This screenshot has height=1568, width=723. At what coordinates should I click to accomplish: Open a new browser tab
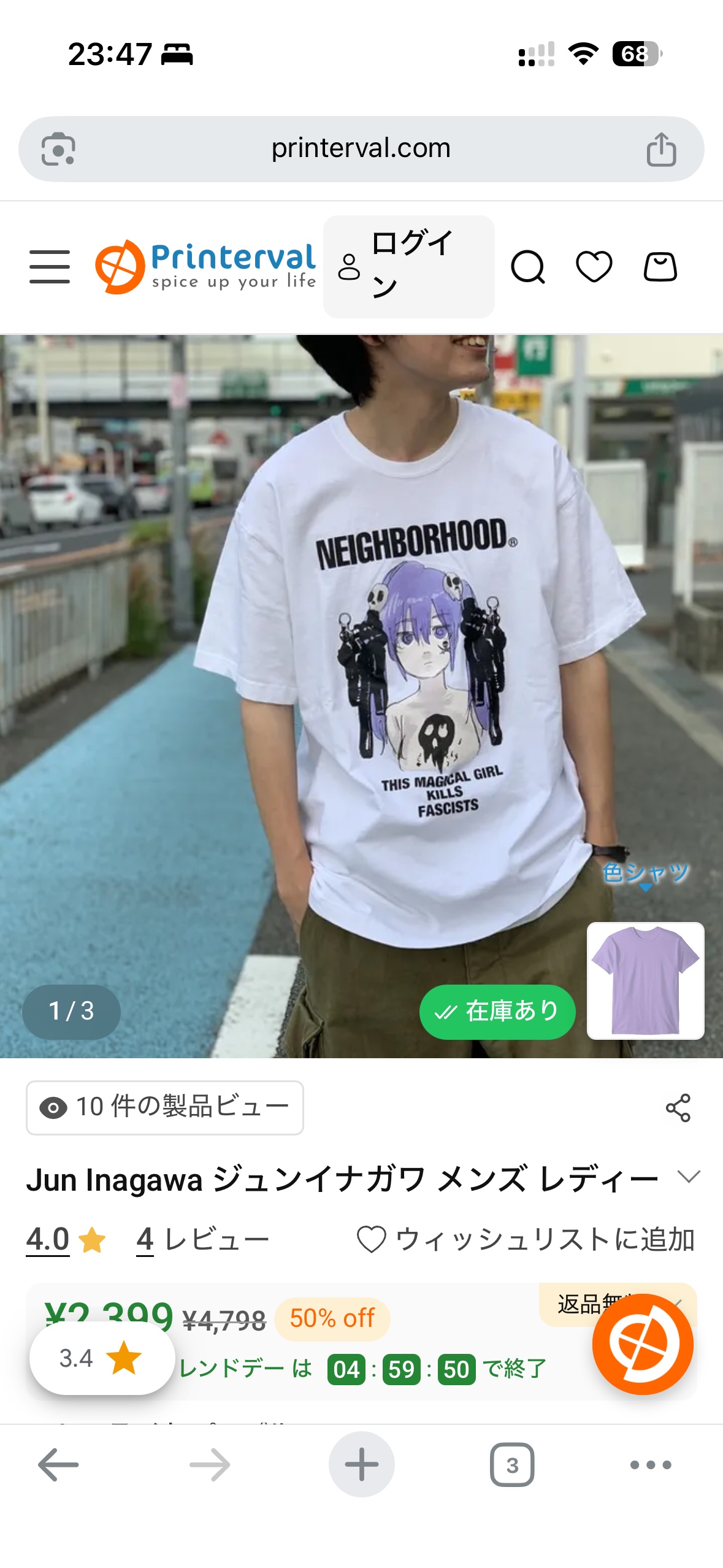[361, 1465]
